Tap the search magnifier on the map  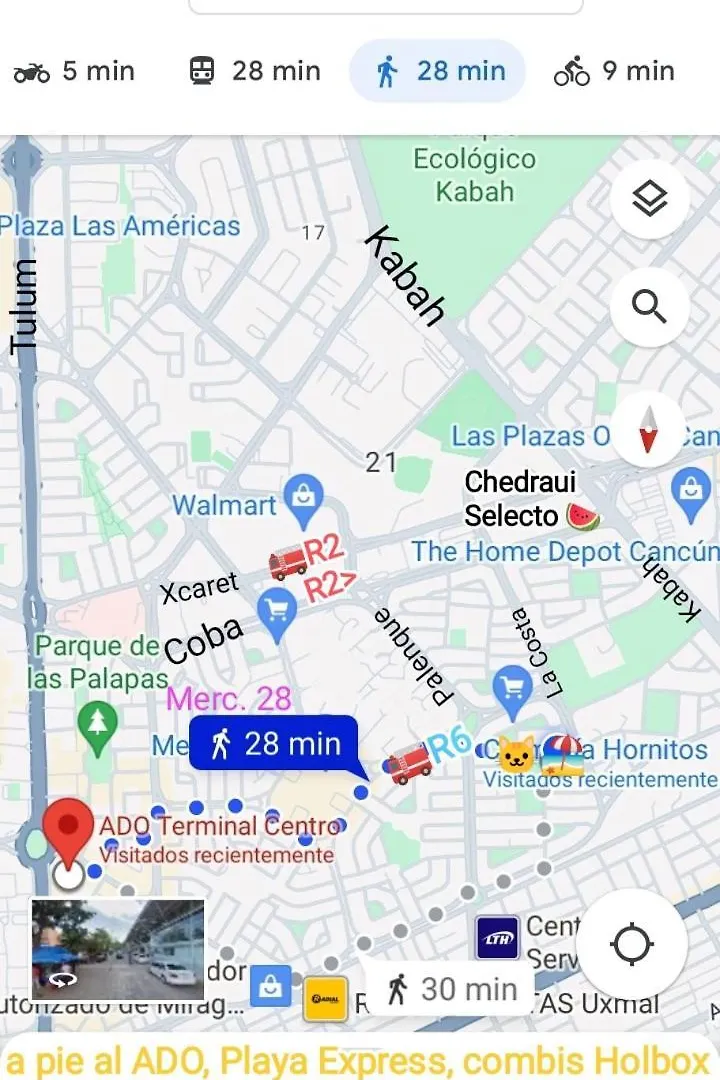click(649, 307)
